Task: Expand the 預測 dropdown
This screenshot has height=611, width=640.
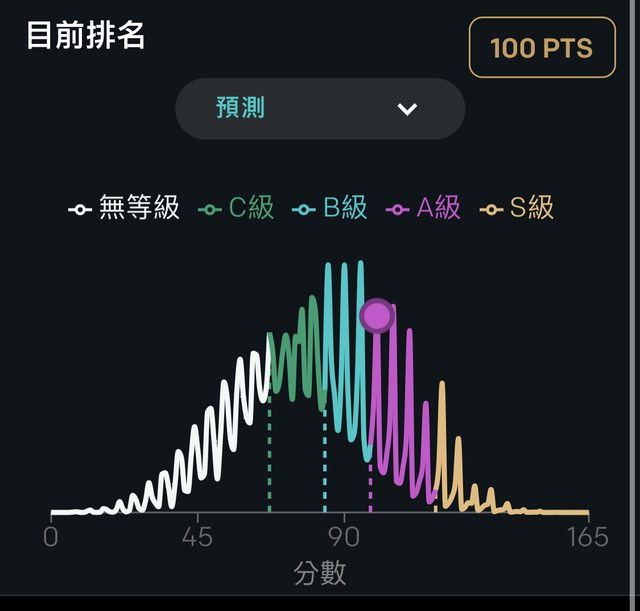Action: tap(319, 108)
